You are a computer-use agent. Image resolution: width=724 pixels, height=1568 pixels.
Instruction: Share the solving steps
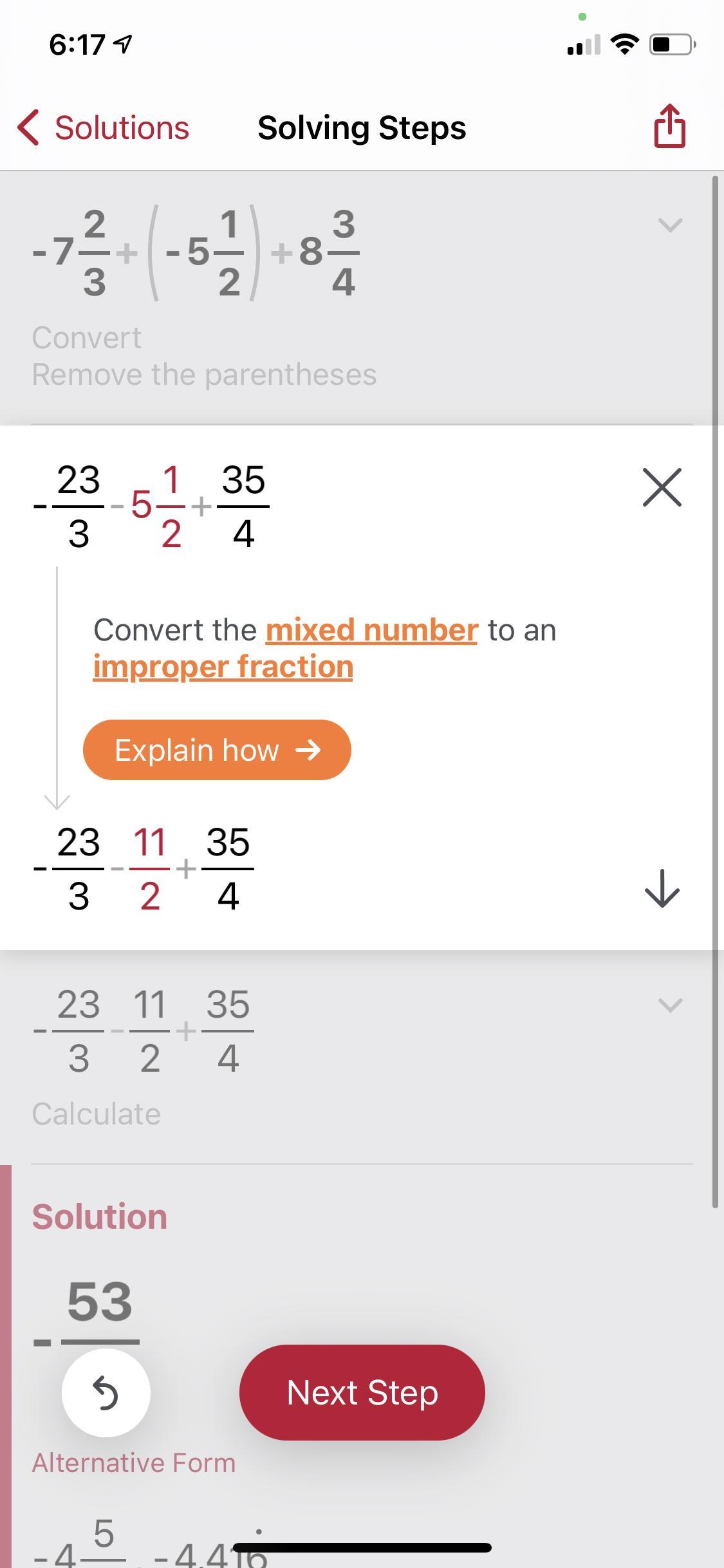click(x=669, y=126)
